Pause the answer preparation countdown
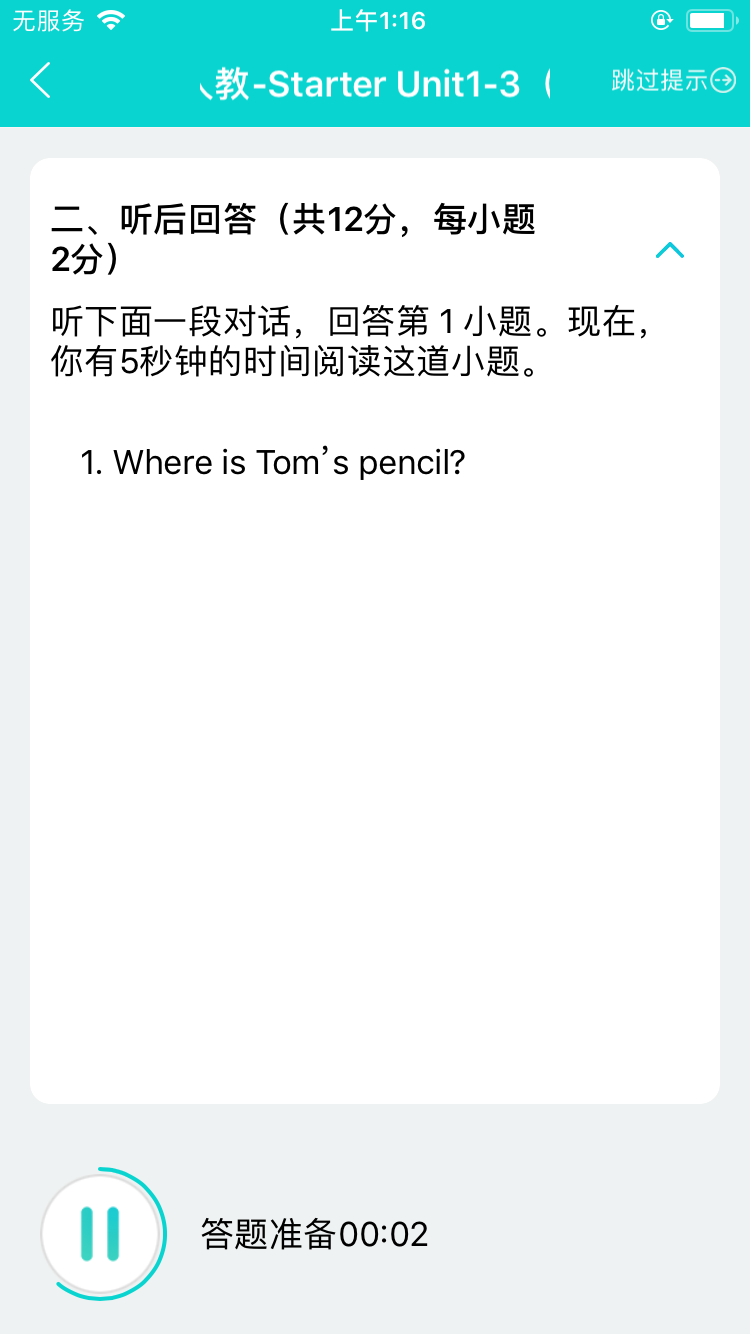Screen dimensions: 750x1334 pos(100,1233)
